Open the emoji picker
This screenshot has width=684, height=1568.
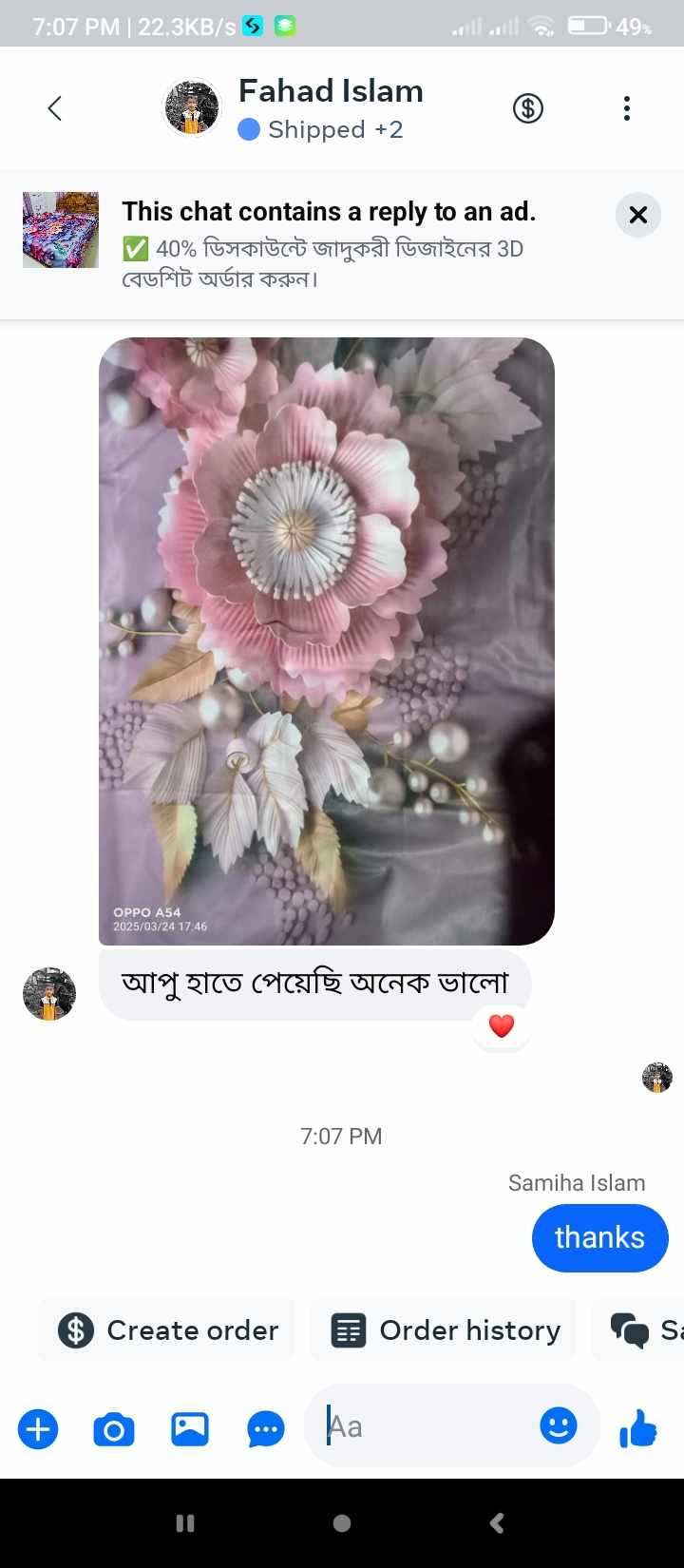559,1425
